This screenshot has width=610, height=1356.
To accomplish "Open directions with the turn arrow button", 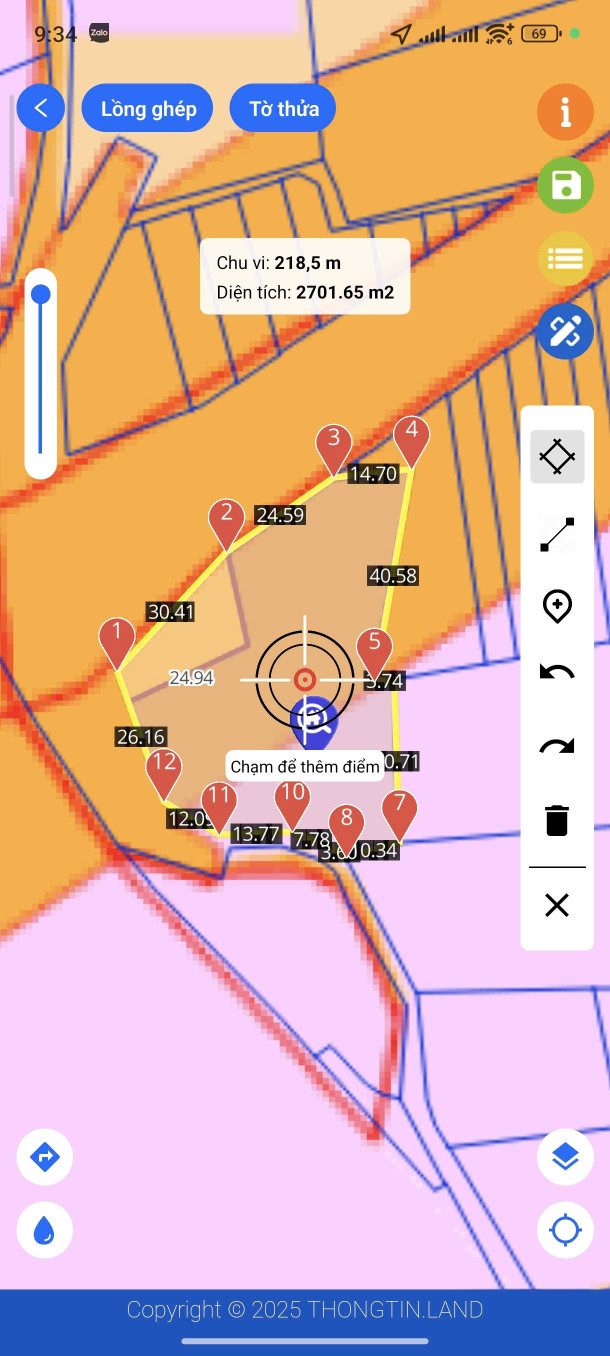I will click(x=45, y=1158).
